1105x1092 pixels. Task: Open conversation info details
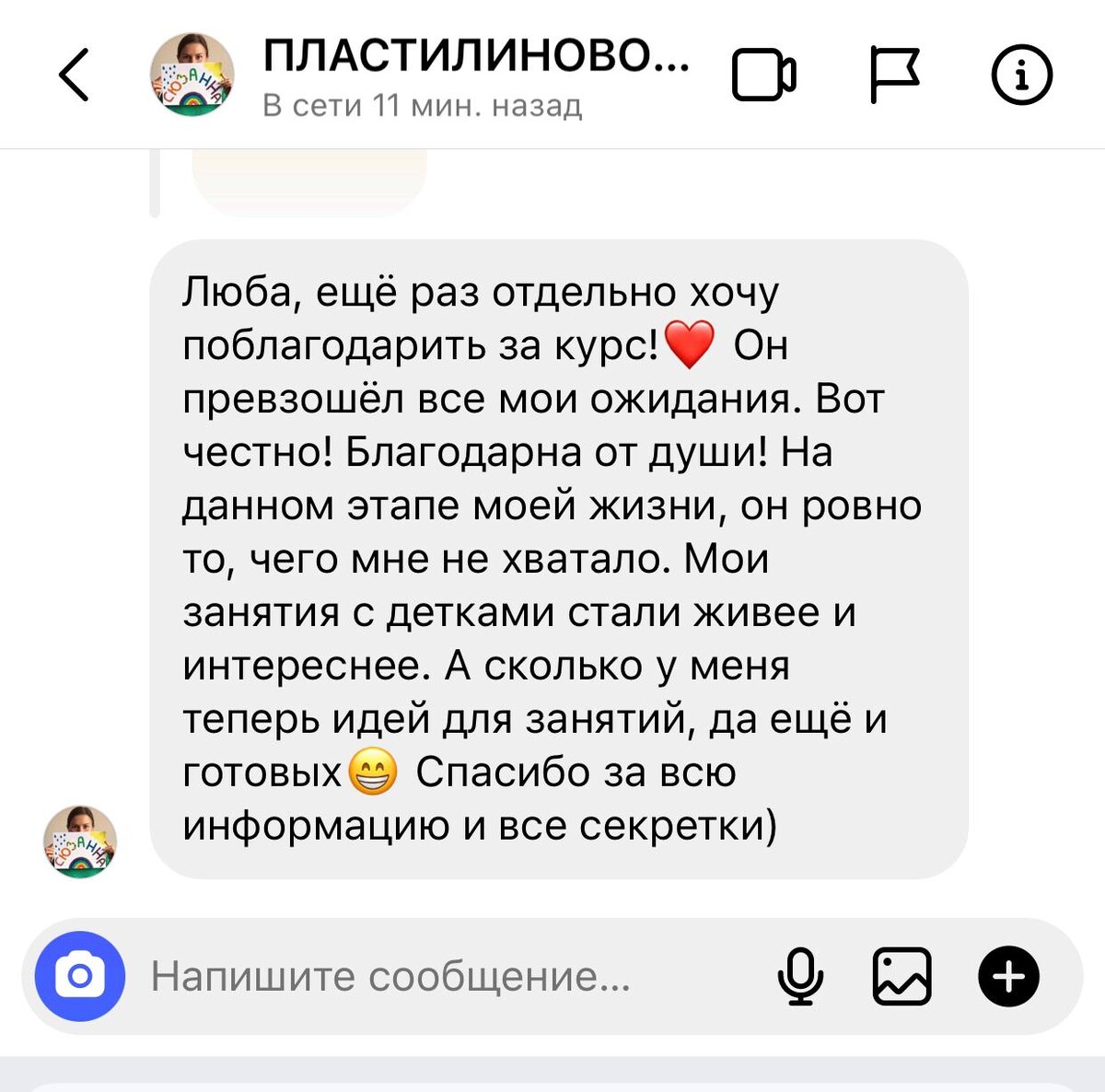point(1021,76)
